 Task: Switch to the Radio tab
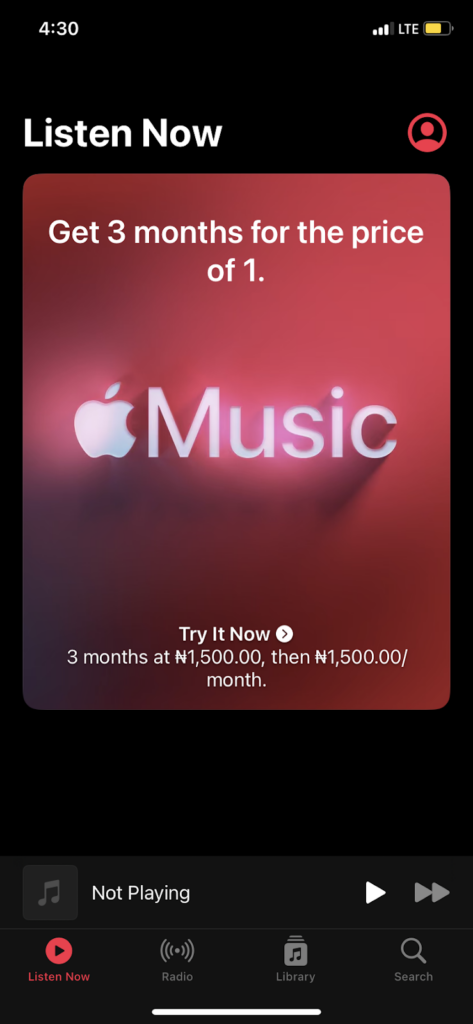click(177, 960)
